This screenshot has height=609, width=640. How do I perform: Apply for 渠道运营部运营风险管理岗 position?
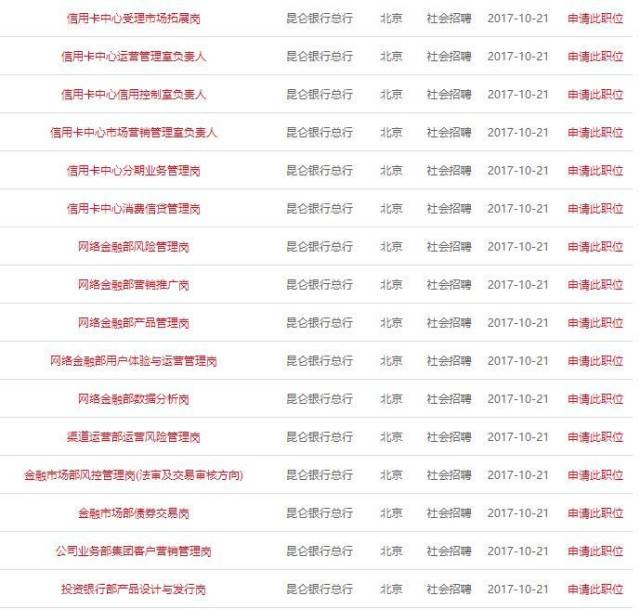[594, 437]
